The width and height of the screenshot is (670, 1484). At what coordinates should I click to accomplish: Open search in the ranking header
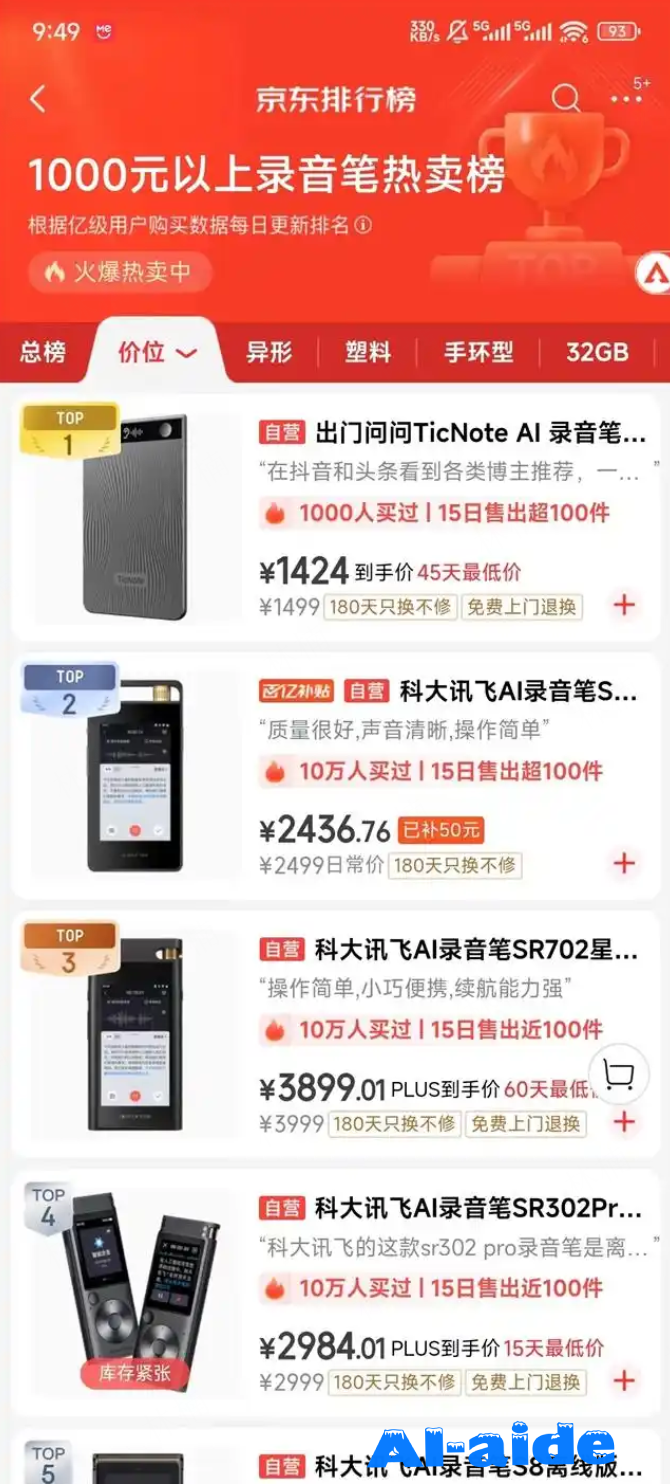click(565, 99)
